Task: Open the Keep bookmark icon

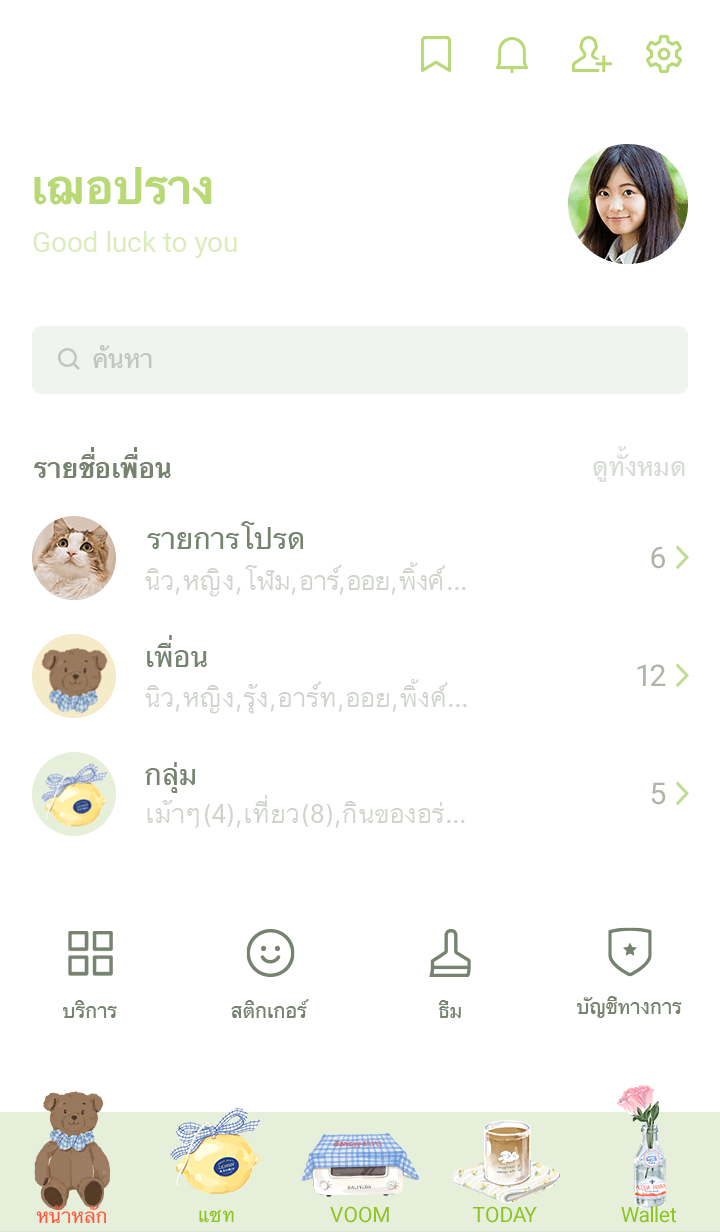Action: pyautogui.click(x=436, y=54)
